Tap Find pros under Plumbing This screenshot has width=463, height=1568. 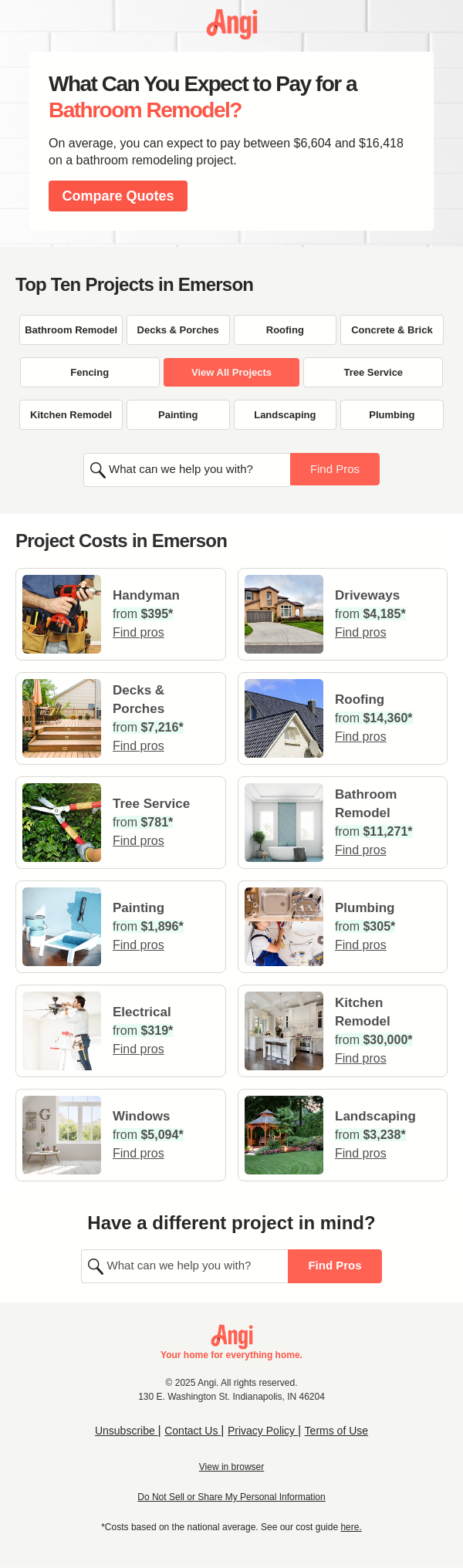[x=360, y=945]
